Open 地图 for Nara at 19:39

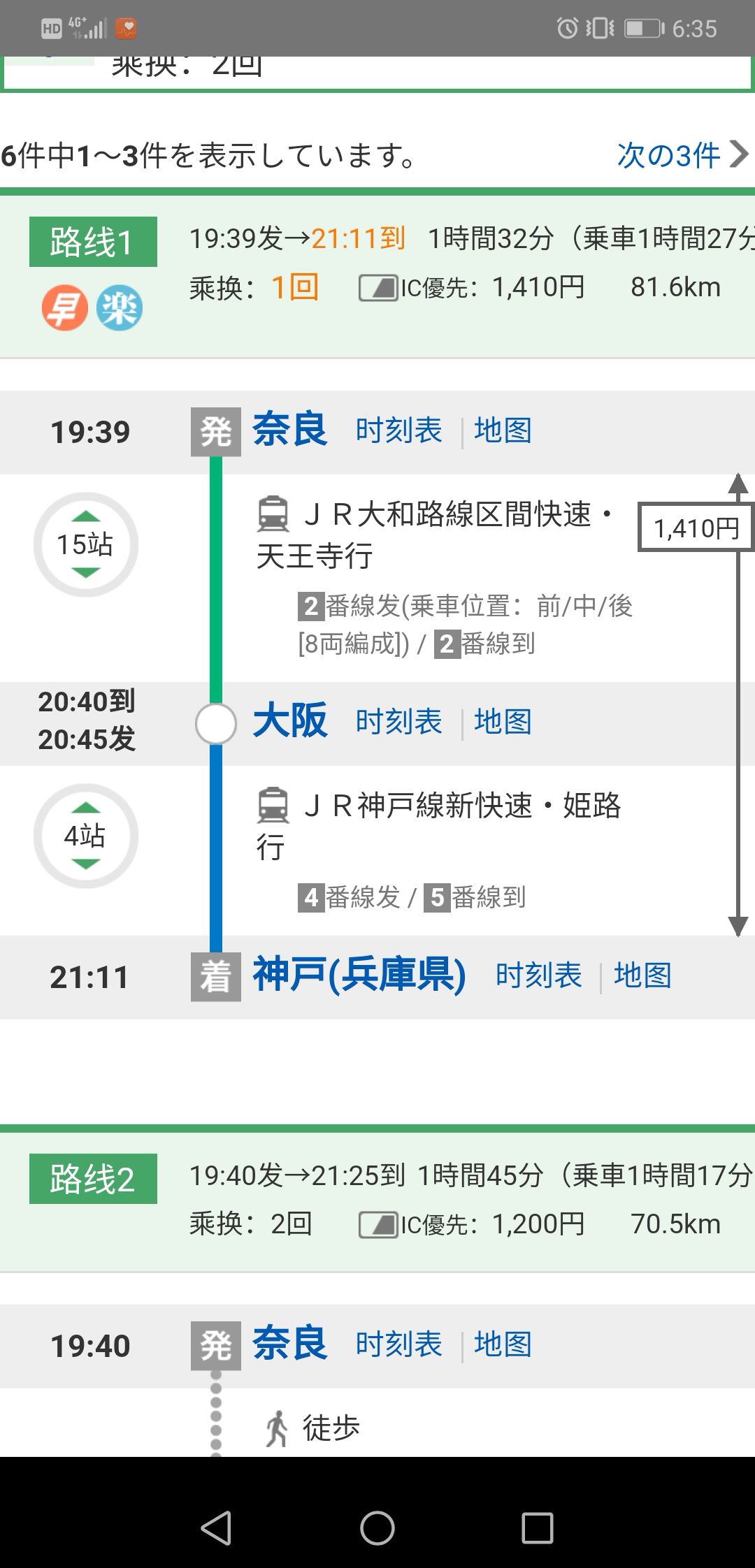click(x=503, y=430)
